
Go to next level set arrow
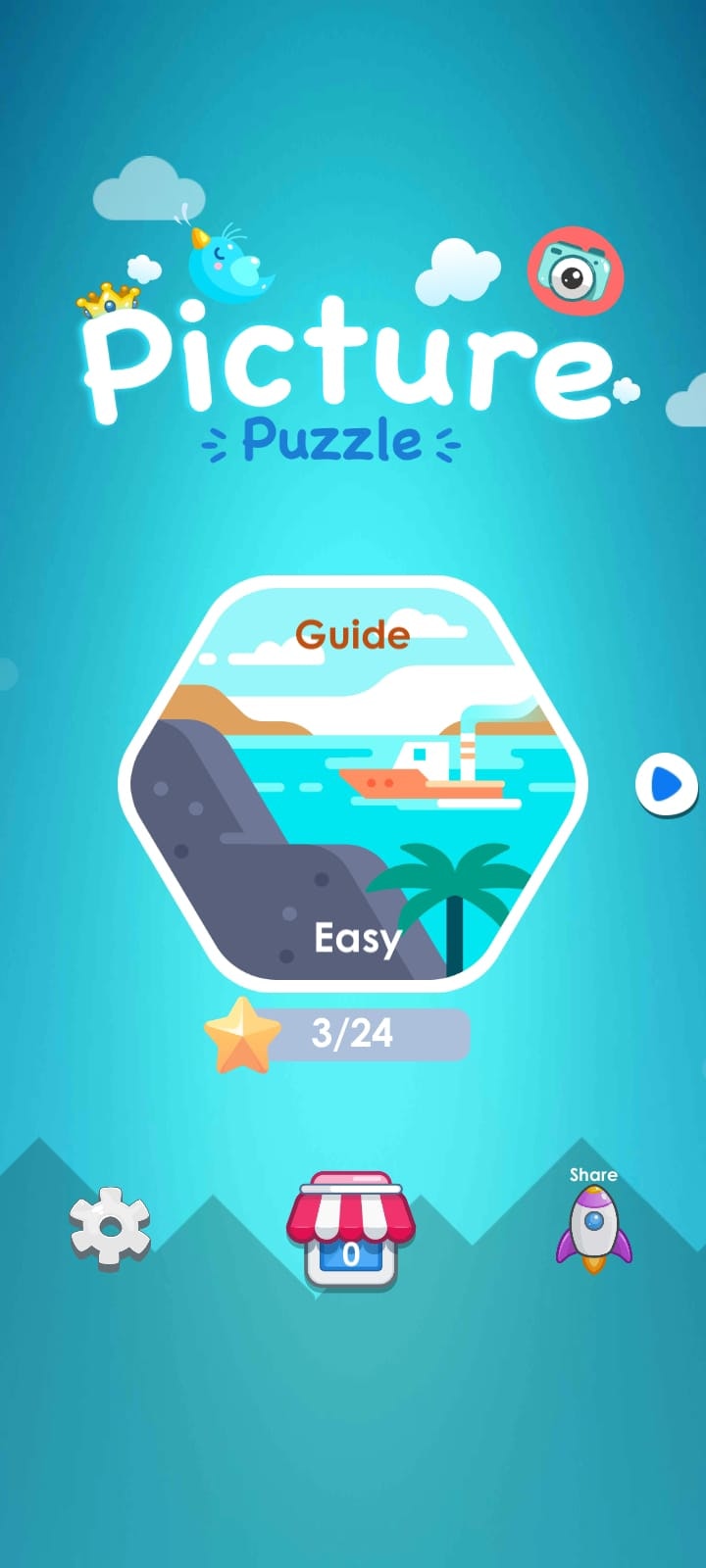(667, 784)
